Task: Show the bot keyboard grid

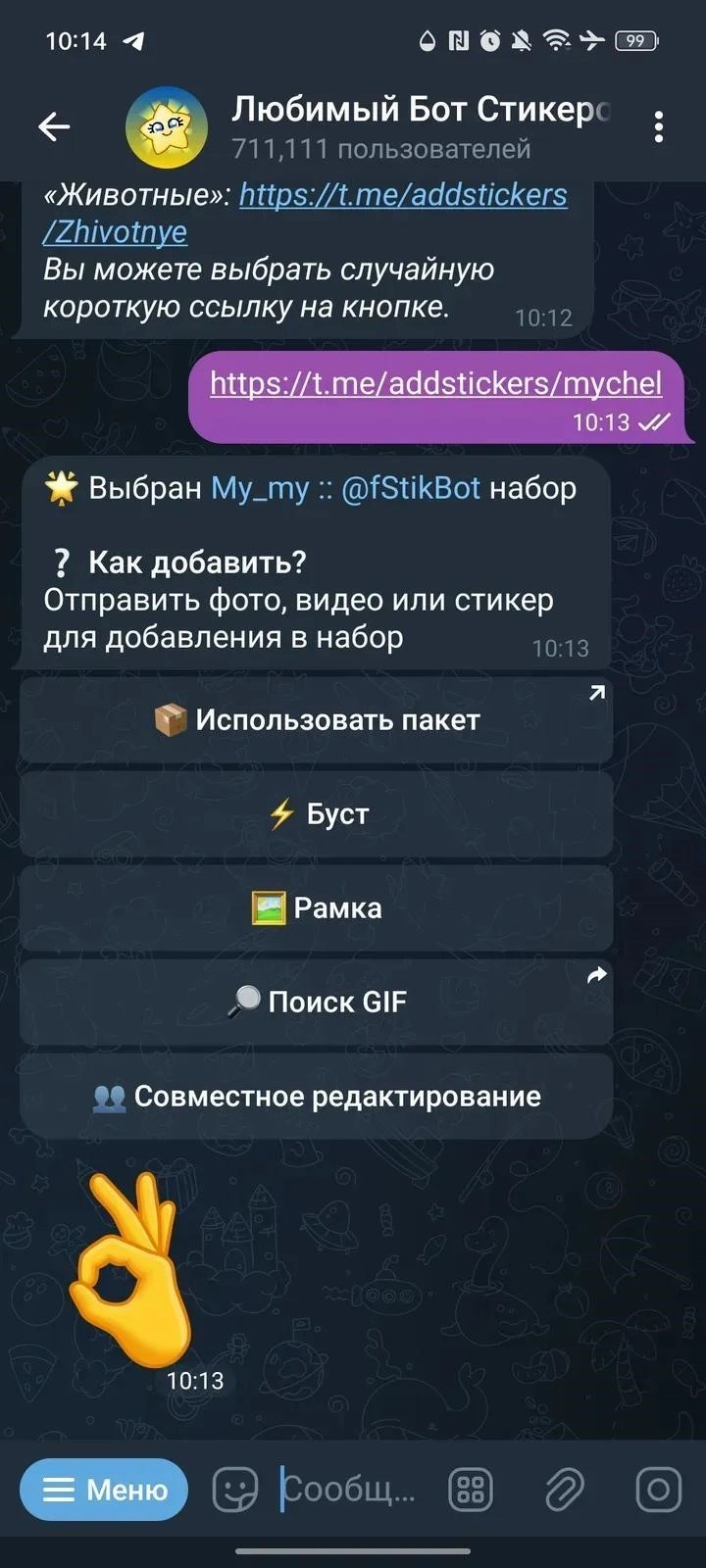Action: pyautogui.click(x=471, y=1490)
